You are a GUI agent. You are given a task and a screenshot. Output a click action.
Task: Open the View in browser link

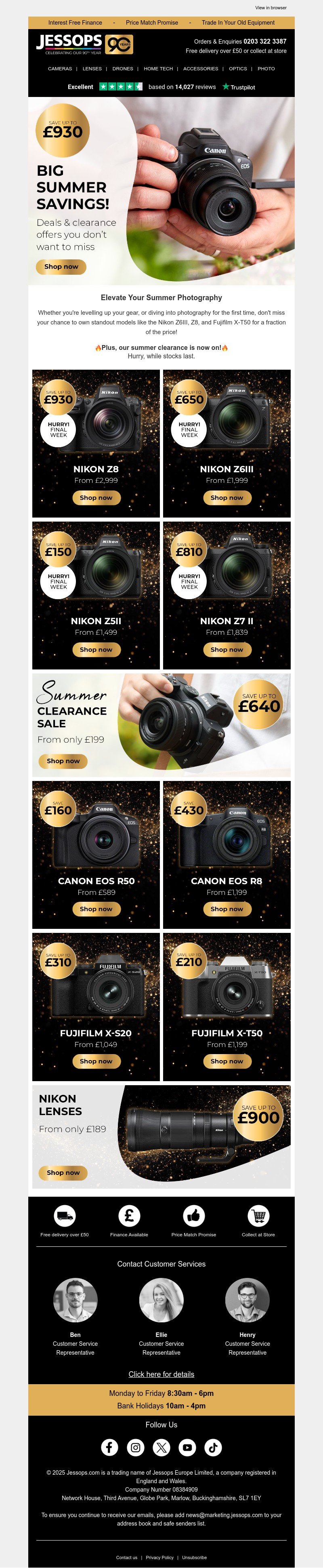coord(271,8)
